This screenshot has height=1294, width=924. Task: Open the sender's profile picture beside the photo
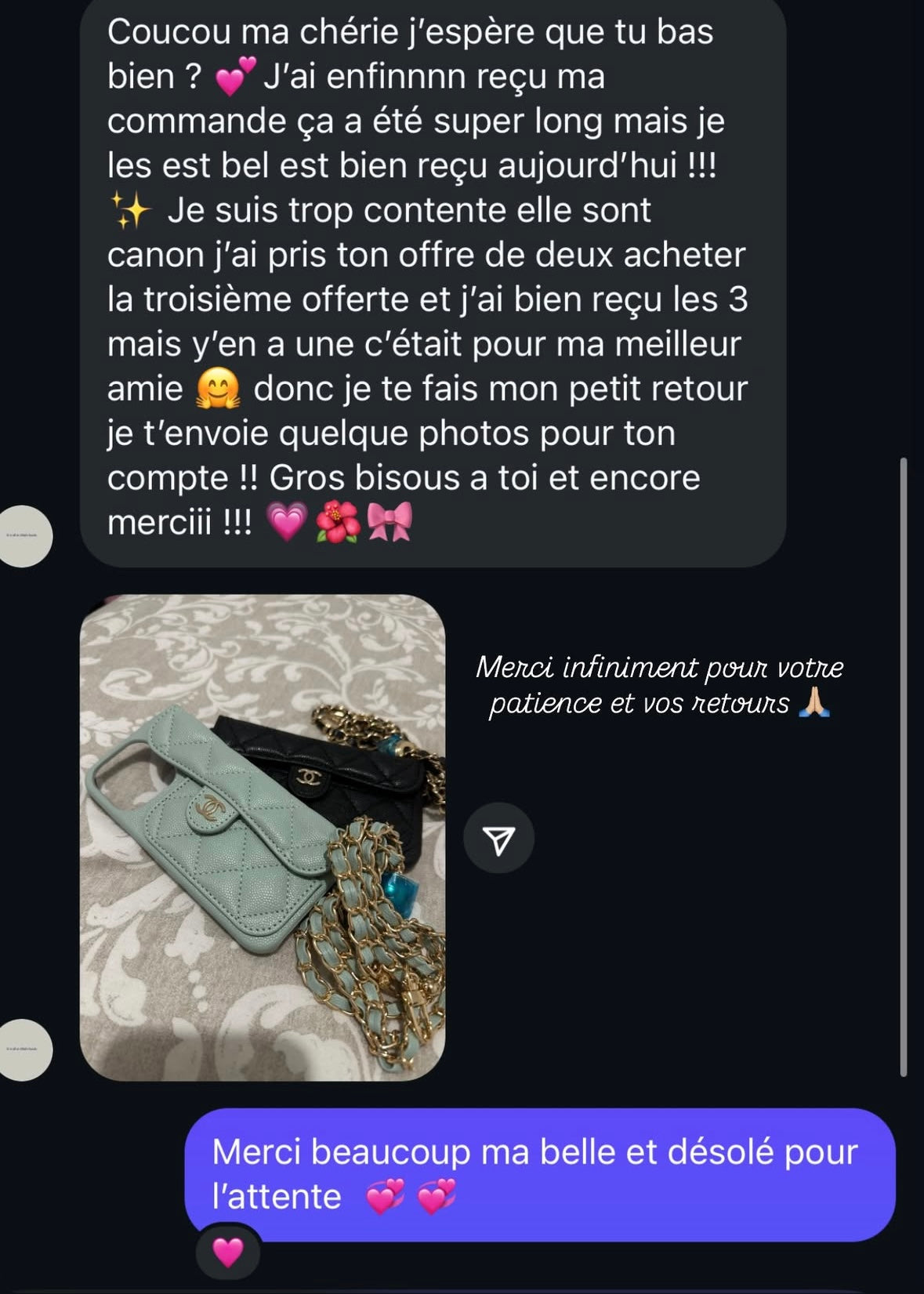[25, 1049]
